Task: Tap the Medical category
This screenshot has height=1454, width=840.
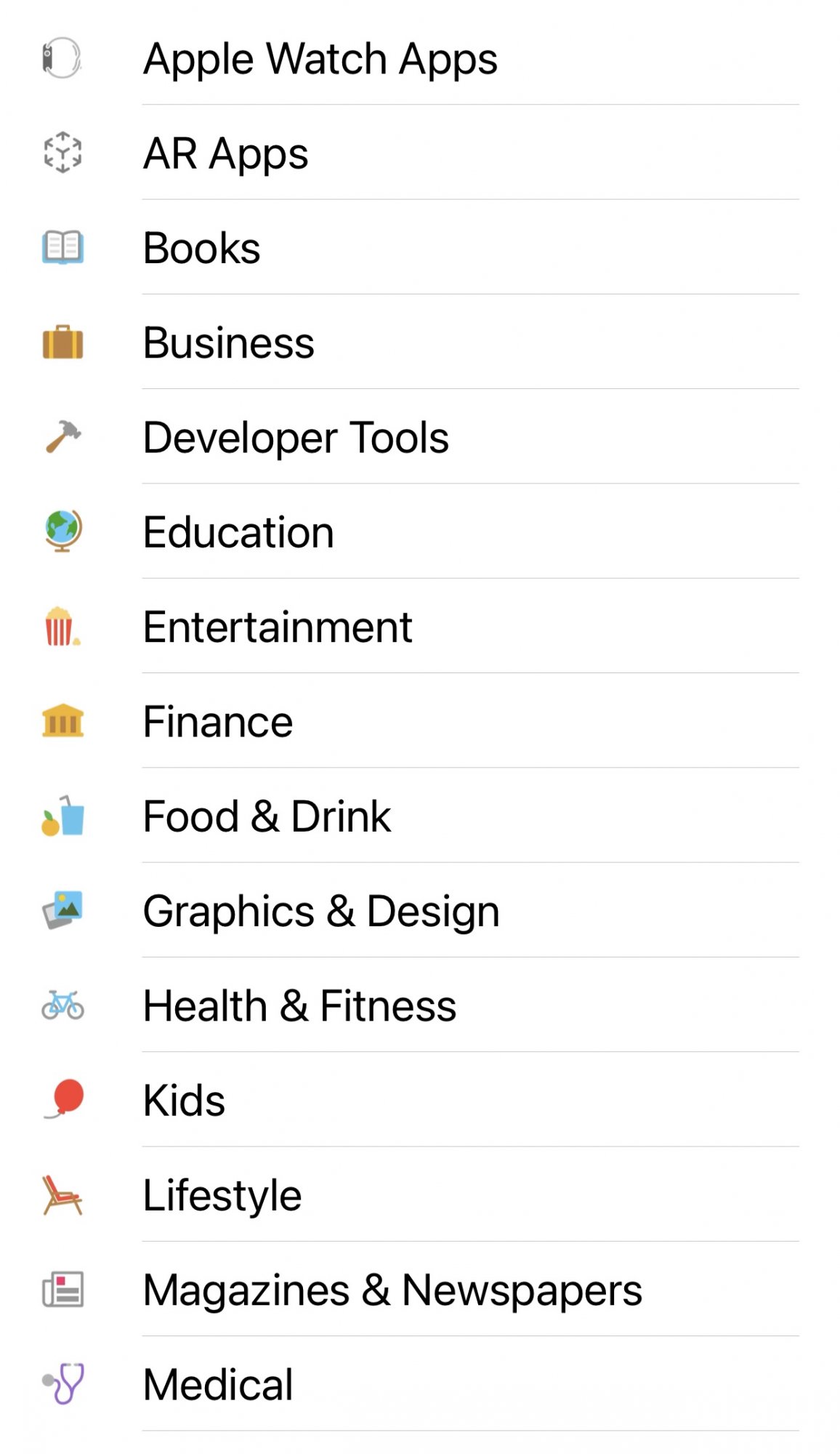Action: pyautogui.click(x=218, y=1385)
